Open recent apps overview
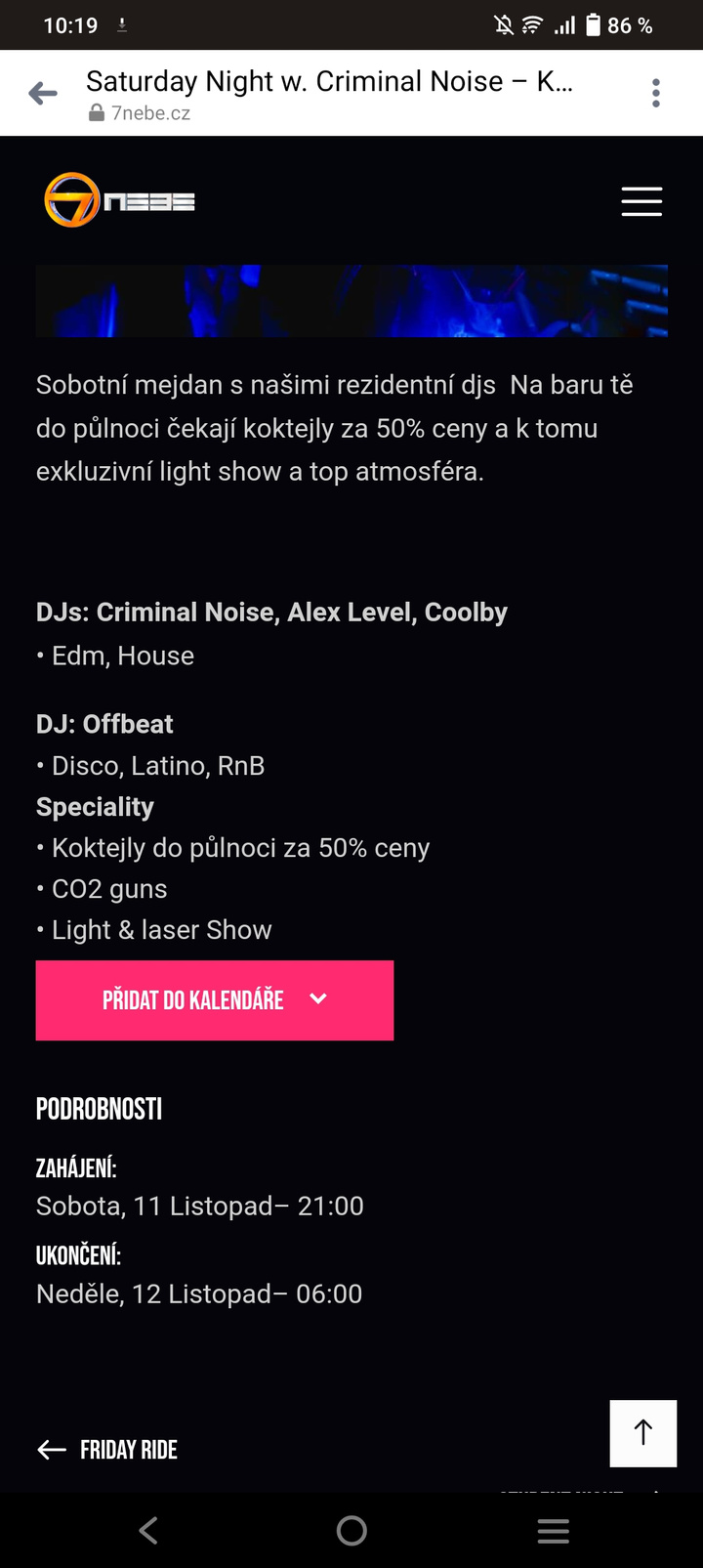Screen dimensions: 703x1568 tap(553, 1530)
